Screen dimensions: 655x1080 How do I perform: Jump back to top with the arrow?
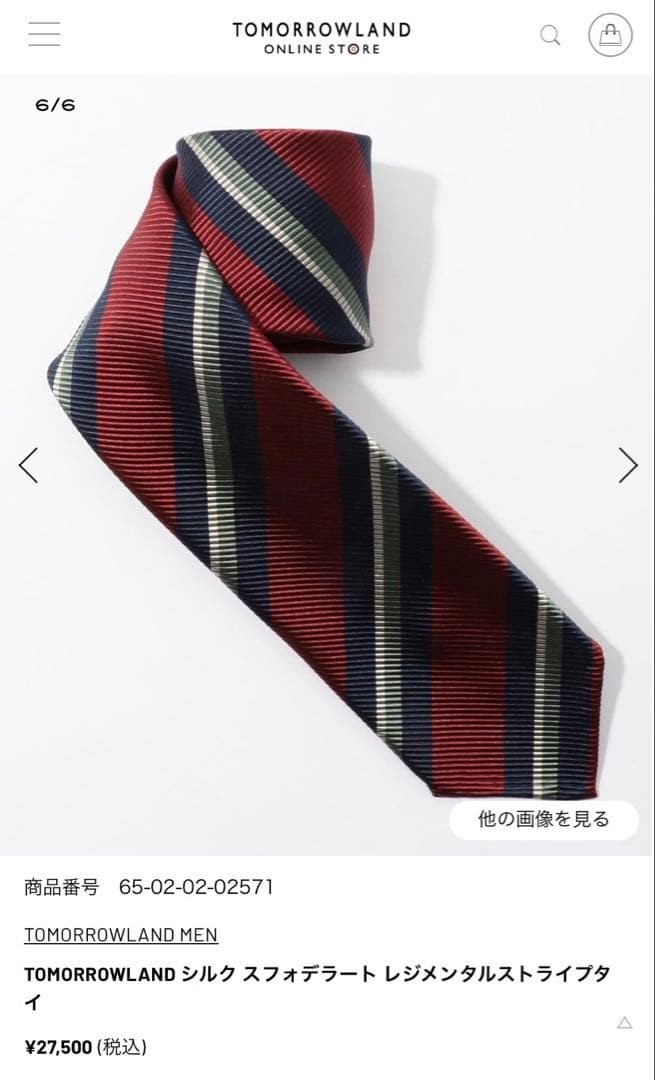pos(624,1023)
